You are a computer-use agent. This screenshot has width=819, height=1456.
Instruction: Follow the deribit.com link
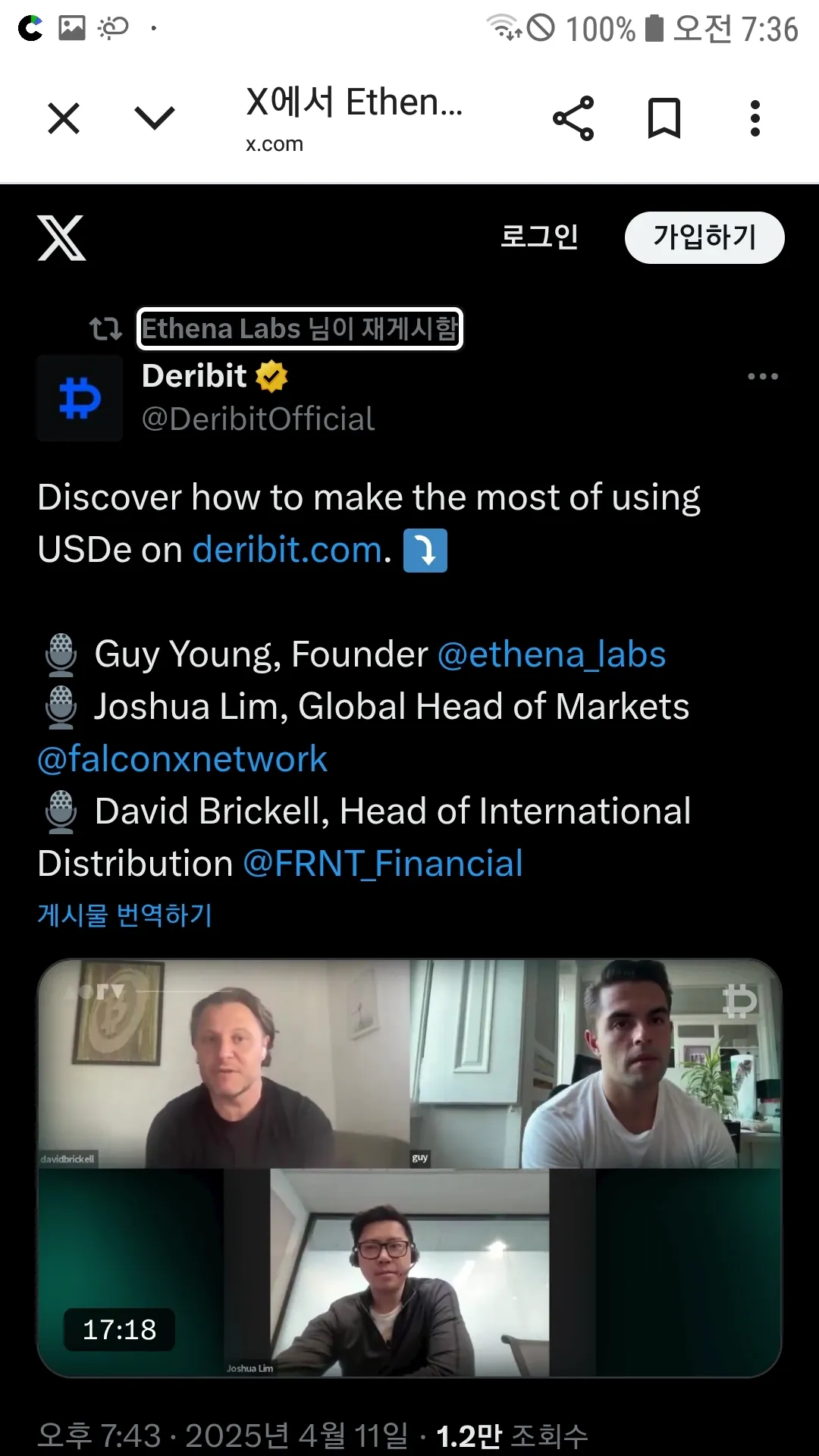[x=287, y=550]
